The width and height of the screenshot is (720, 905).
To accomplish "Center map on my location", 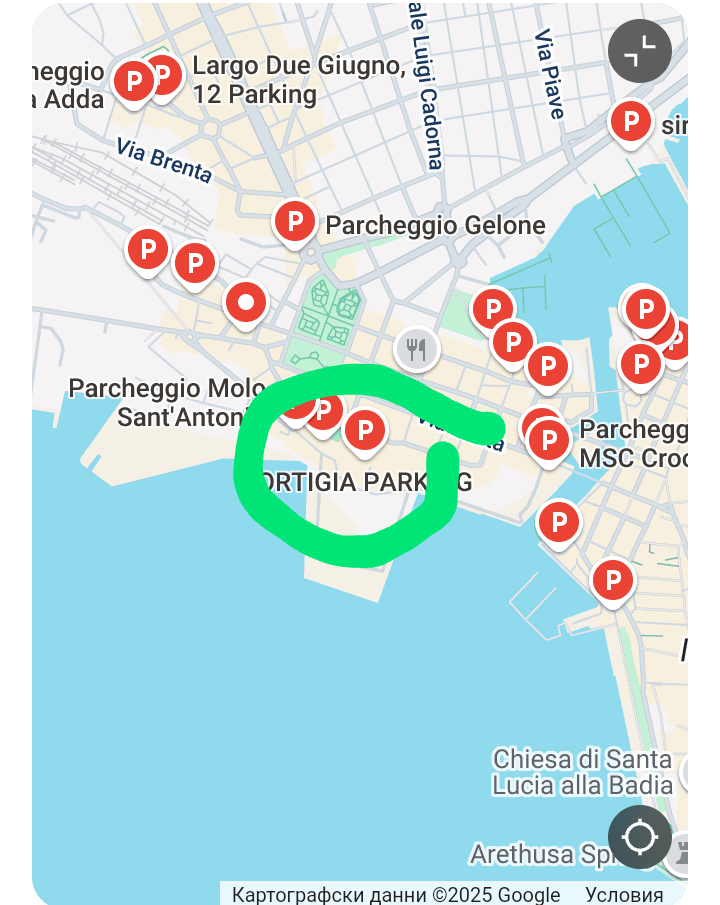I will tap(640, 836).
